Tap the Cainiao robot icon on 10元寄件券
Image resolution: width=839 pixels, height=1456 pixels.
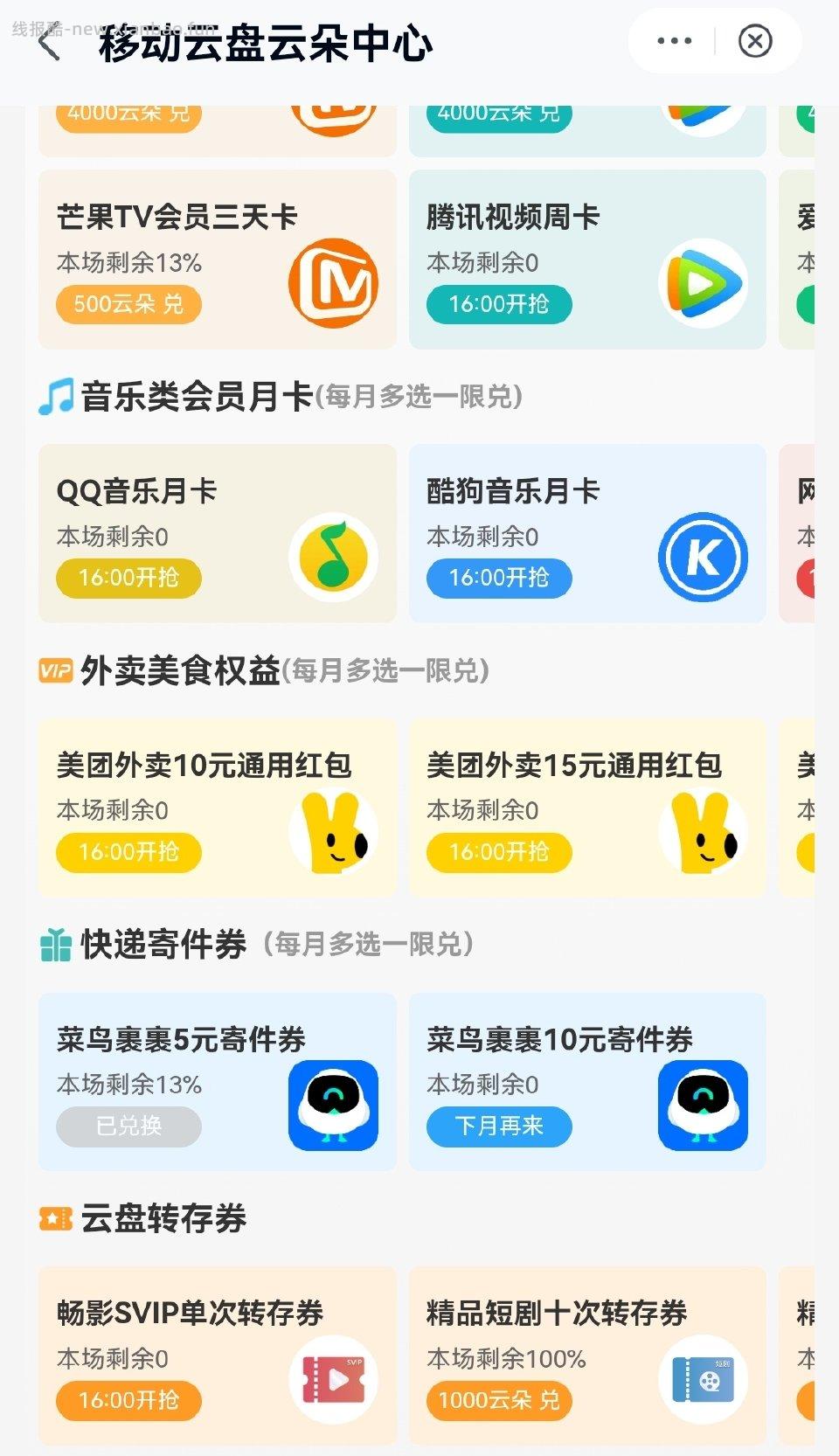[x=704, y=1105]
